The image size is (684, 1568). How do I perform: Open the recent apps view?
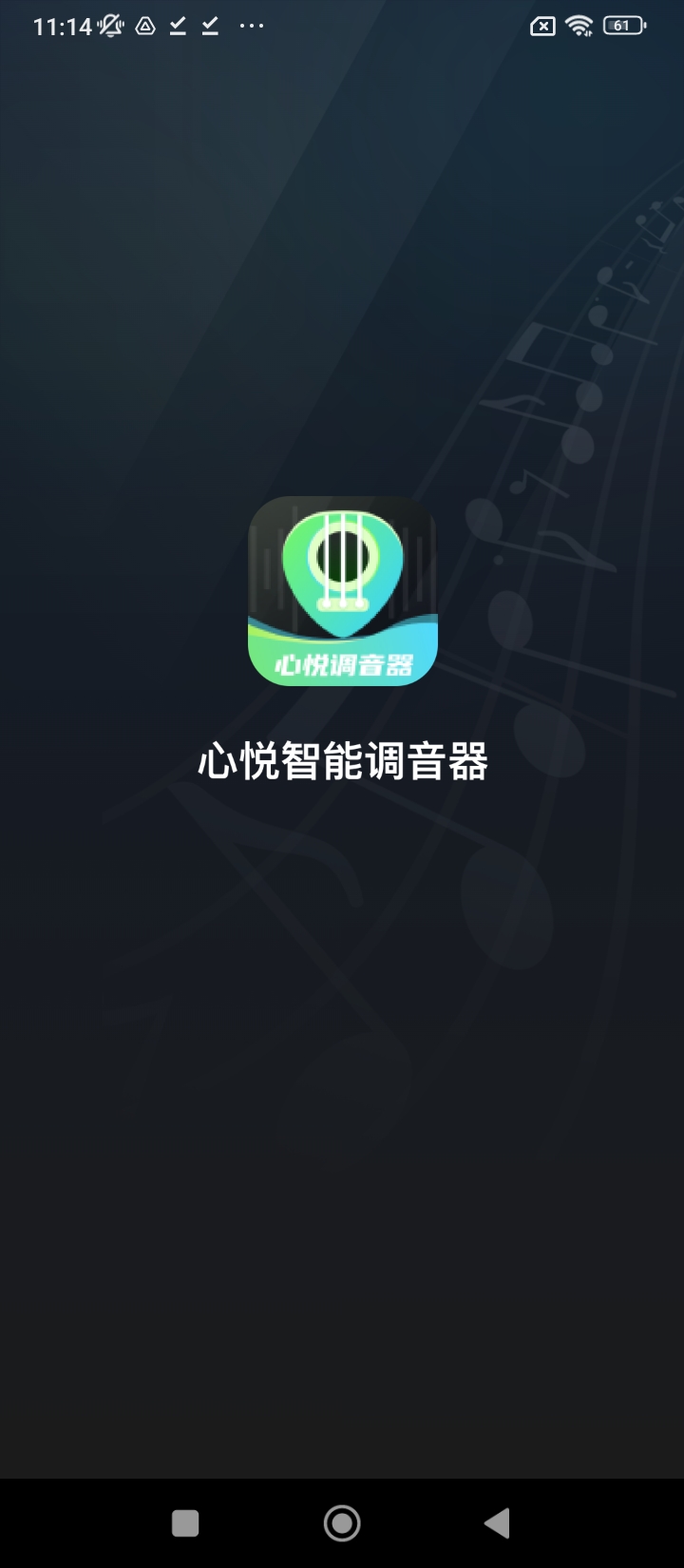point(185,1523)
